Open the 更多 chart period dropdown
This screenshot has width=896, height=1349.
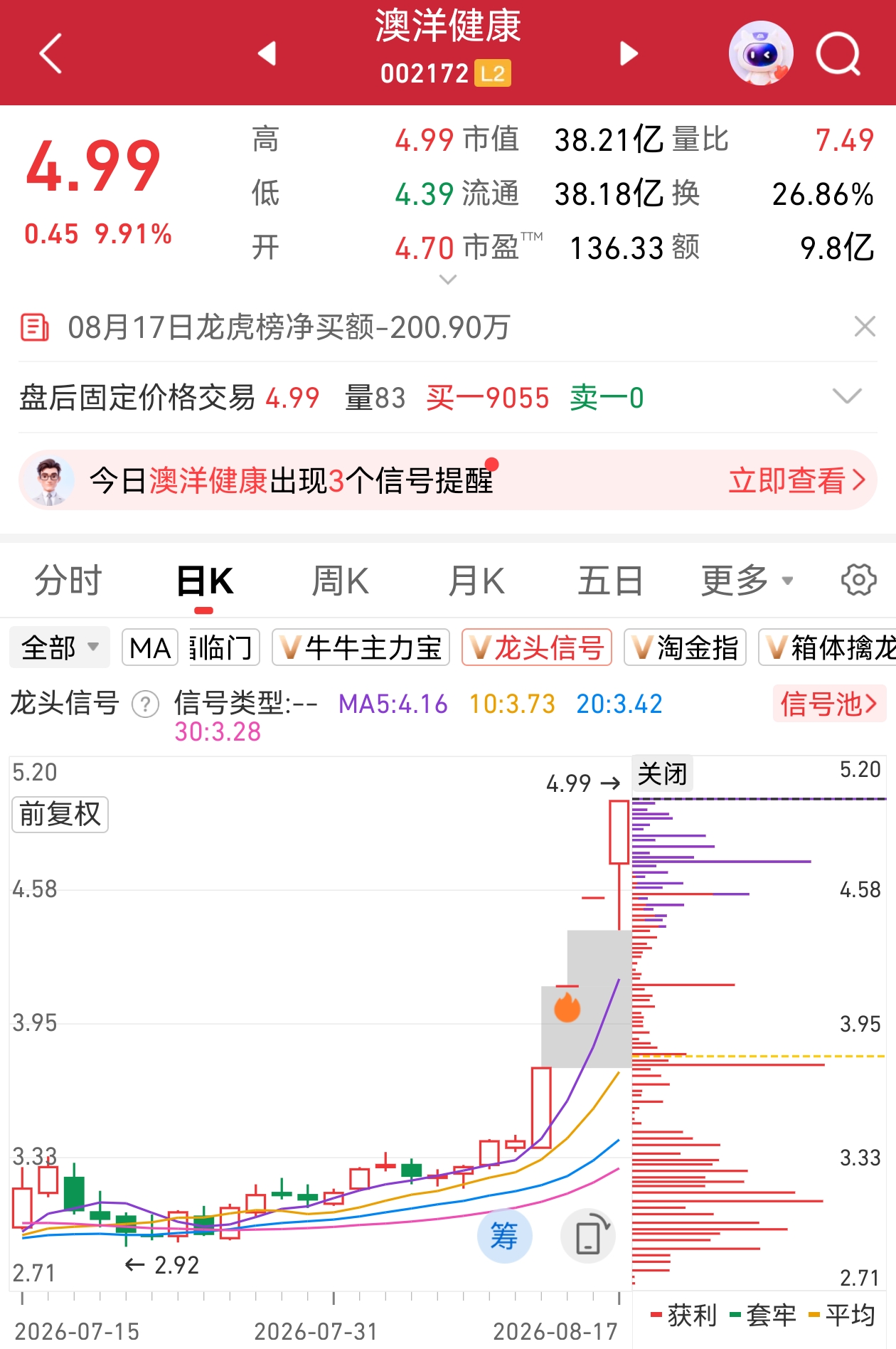747,581
